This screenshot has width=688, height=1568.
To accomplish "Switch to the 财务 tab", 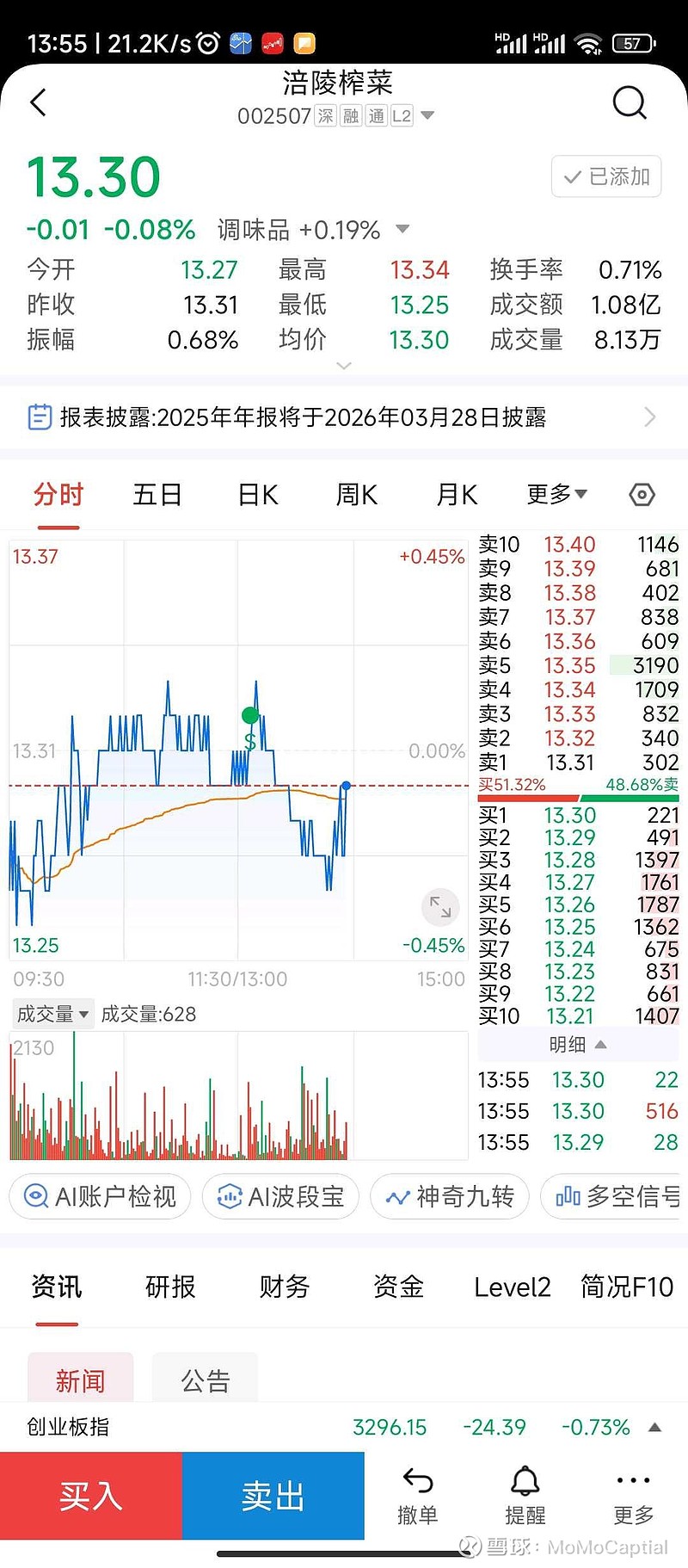I will click(284, 1287).
